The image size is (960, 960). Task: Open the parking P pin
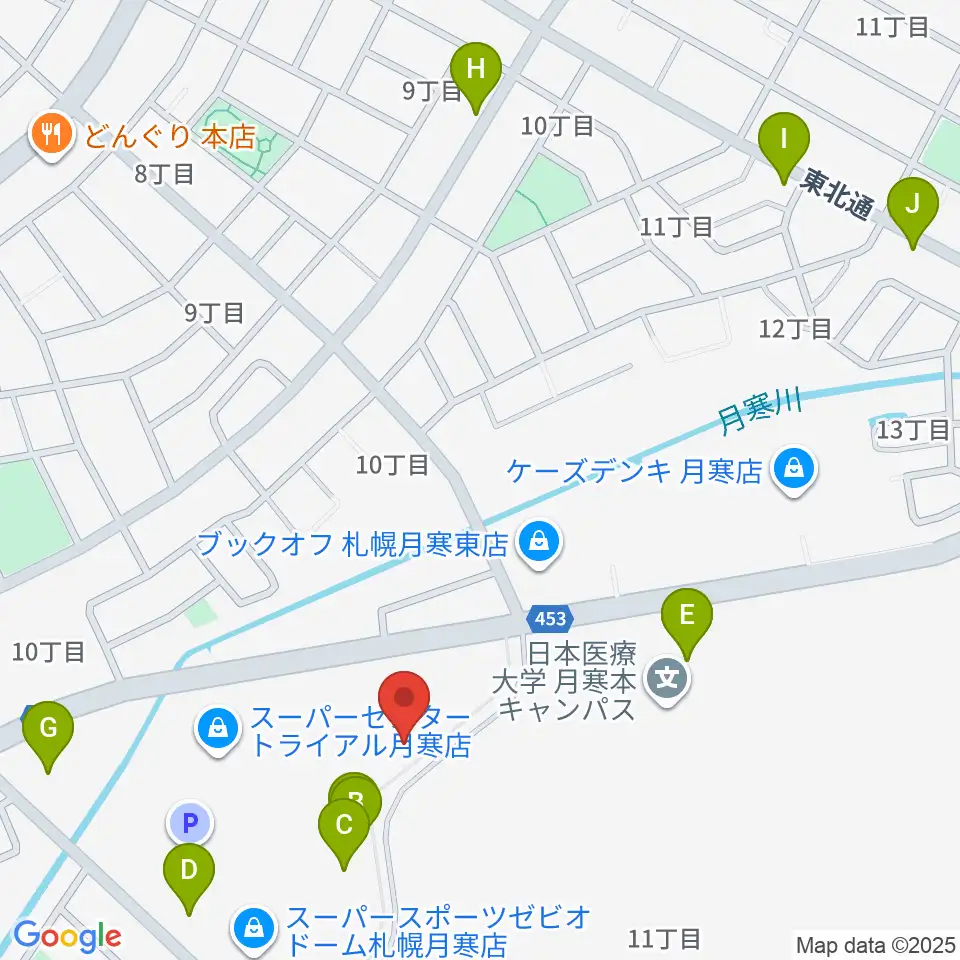(190, 822)
